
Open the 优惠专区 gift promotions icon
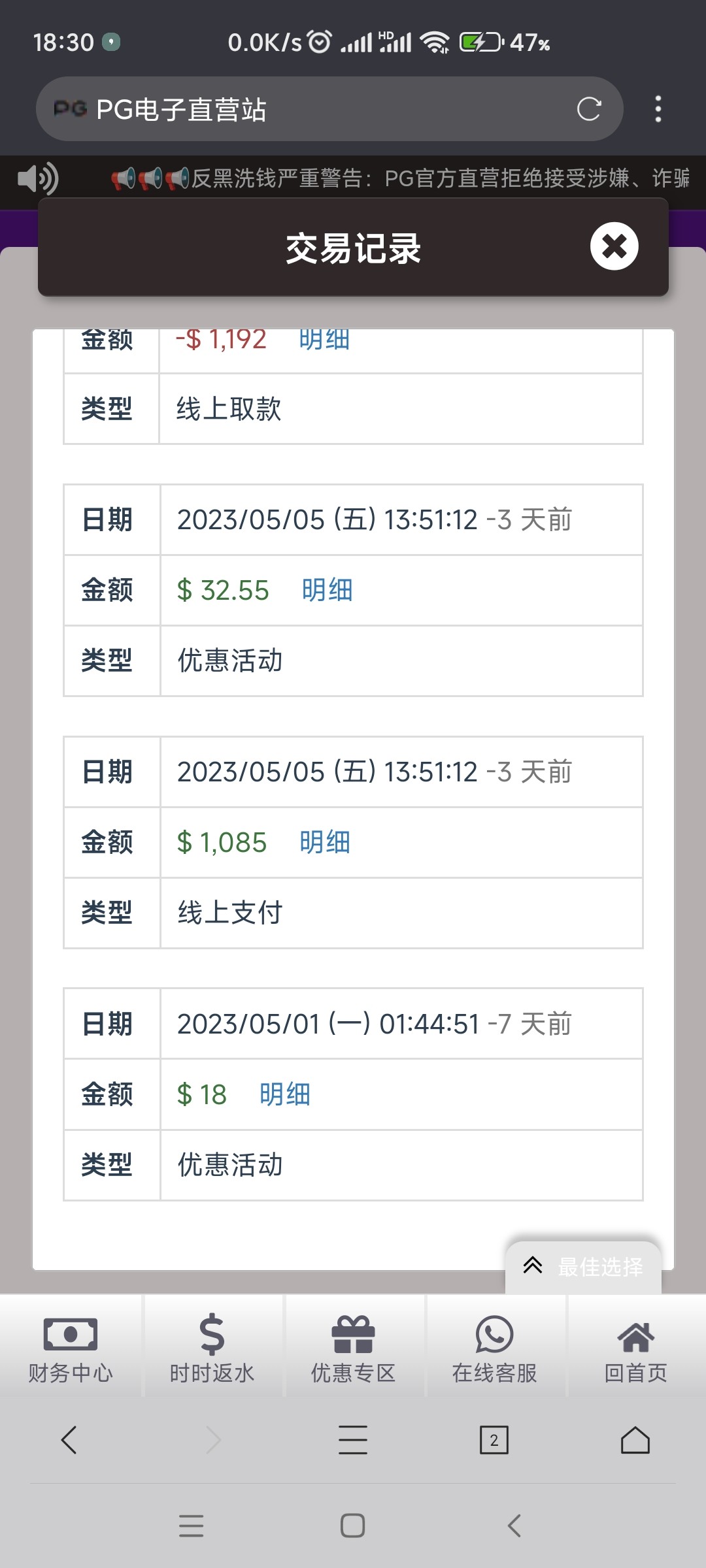[x=352, y=1346]
